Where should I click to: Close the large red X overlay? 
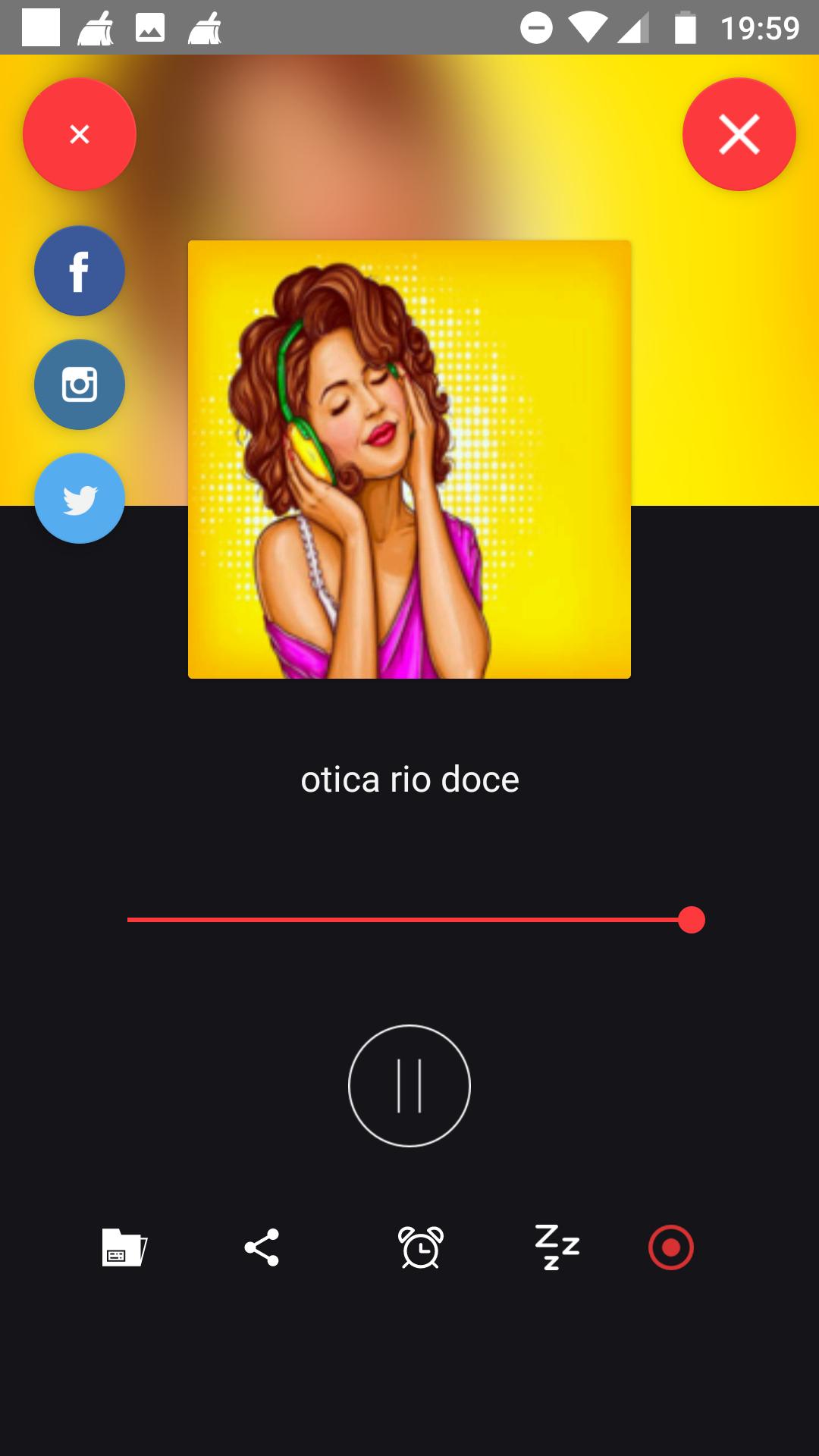click(x=739, y=135)
